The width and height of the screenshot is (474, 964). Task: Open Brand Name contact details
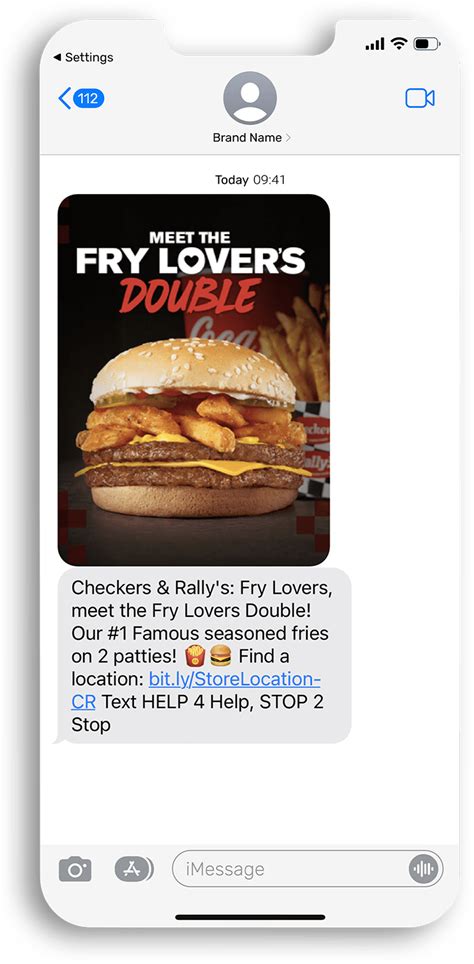(251, 107)
